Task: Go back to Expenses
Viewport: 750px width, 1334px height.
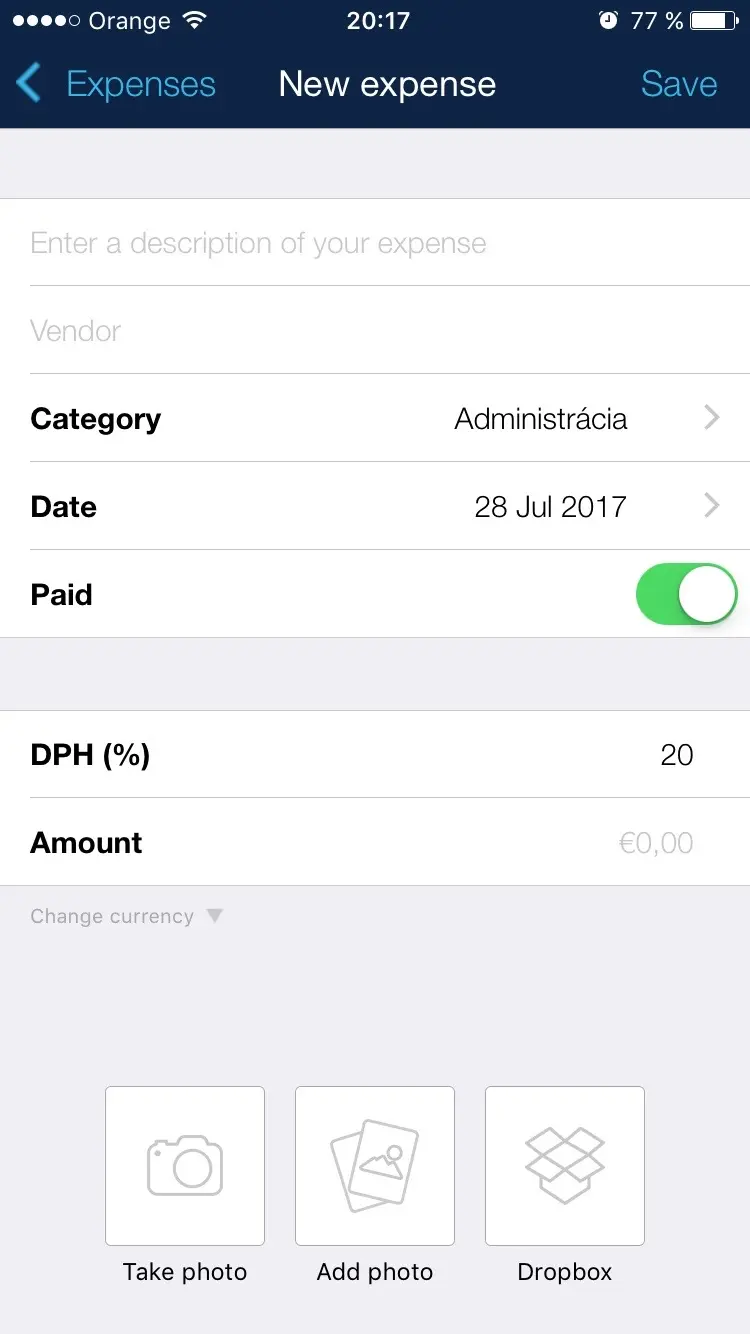Action: (117, 84)
